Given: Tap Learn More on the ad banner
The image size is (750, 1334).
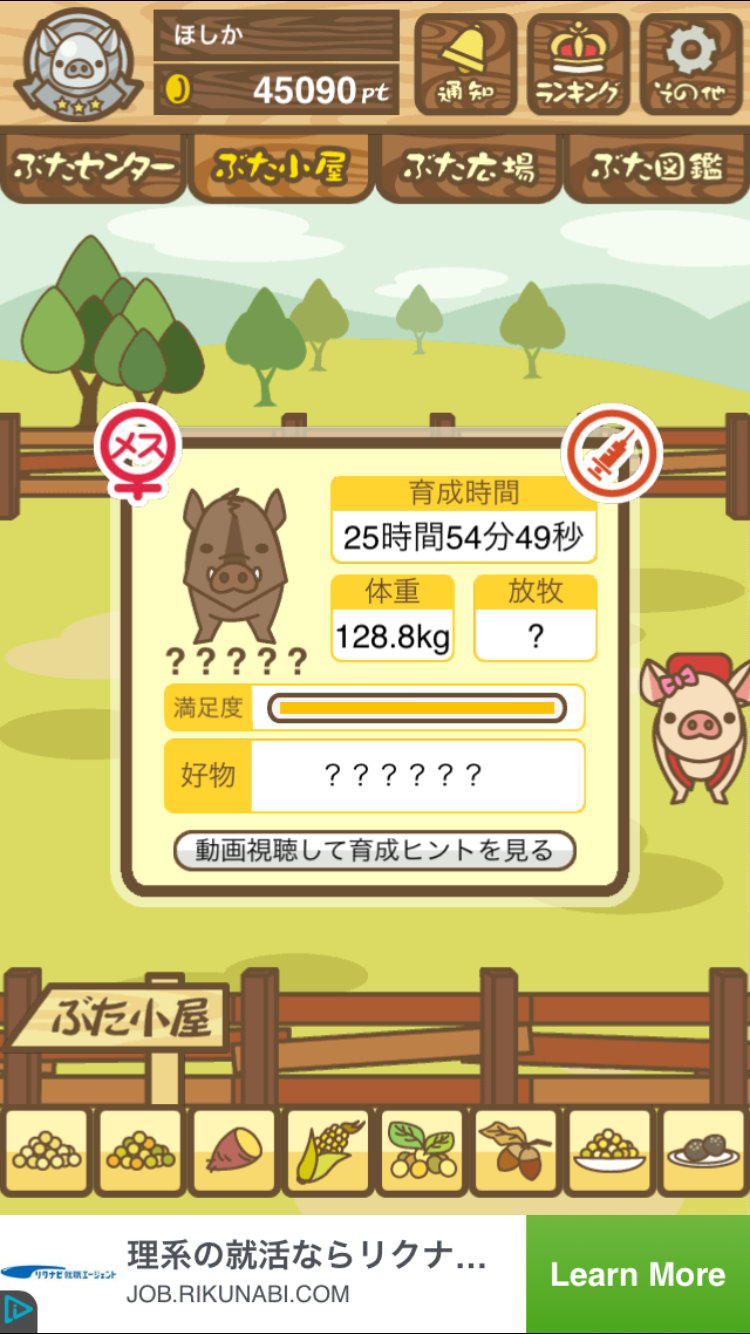Looking at the screenshot, I should [637, 1274].
